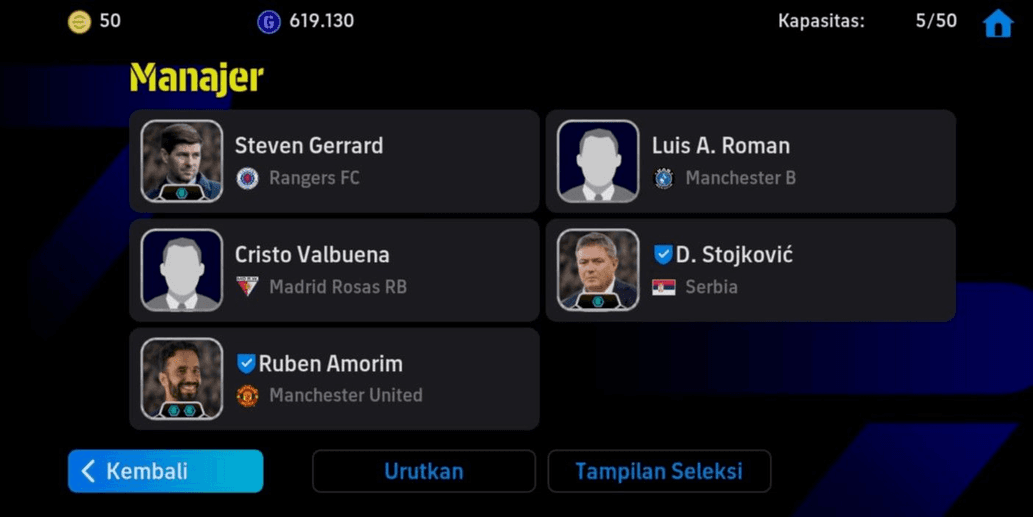Screen dimensions: 1033x517
Task: Open the Ruben Amorim manager card
Action: pyautogui.click(x=334, y=379)
